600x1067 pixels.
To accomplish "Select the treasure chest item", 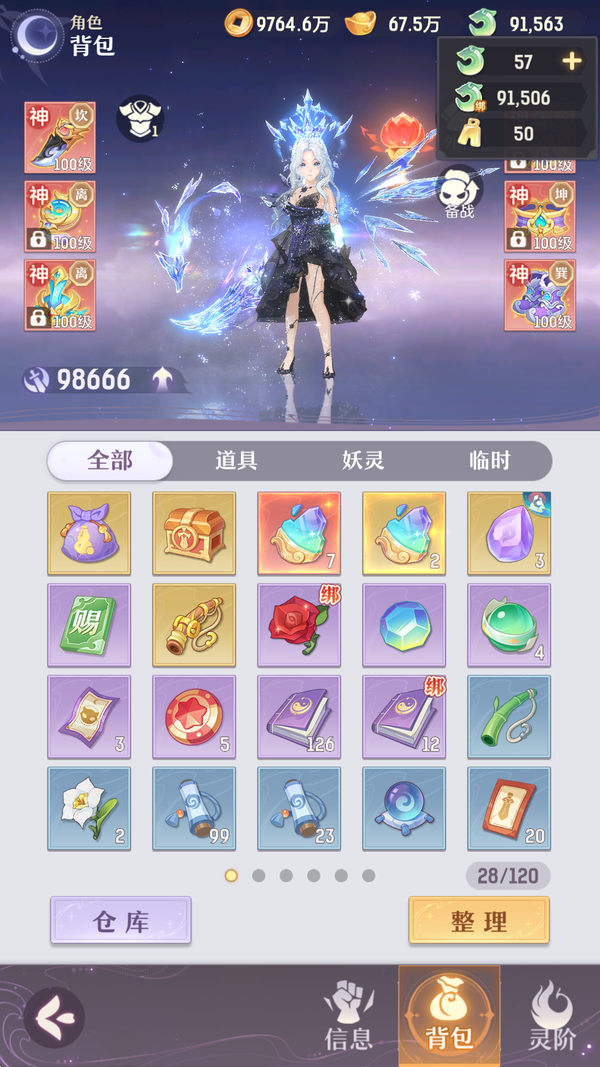I will pos(194,533).
